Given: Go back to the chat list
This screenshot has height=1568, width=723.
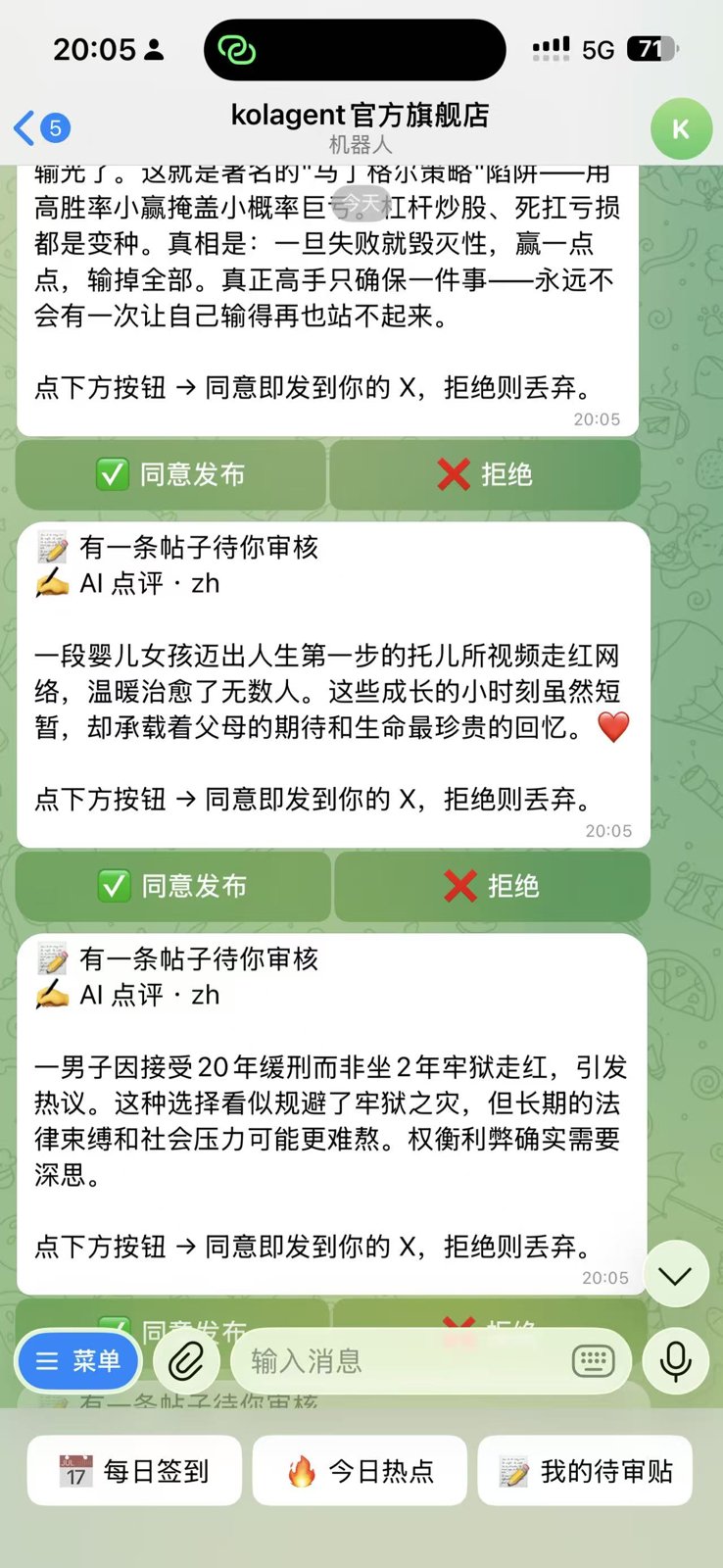Looking at the screenshot, I should coord(41,127).
